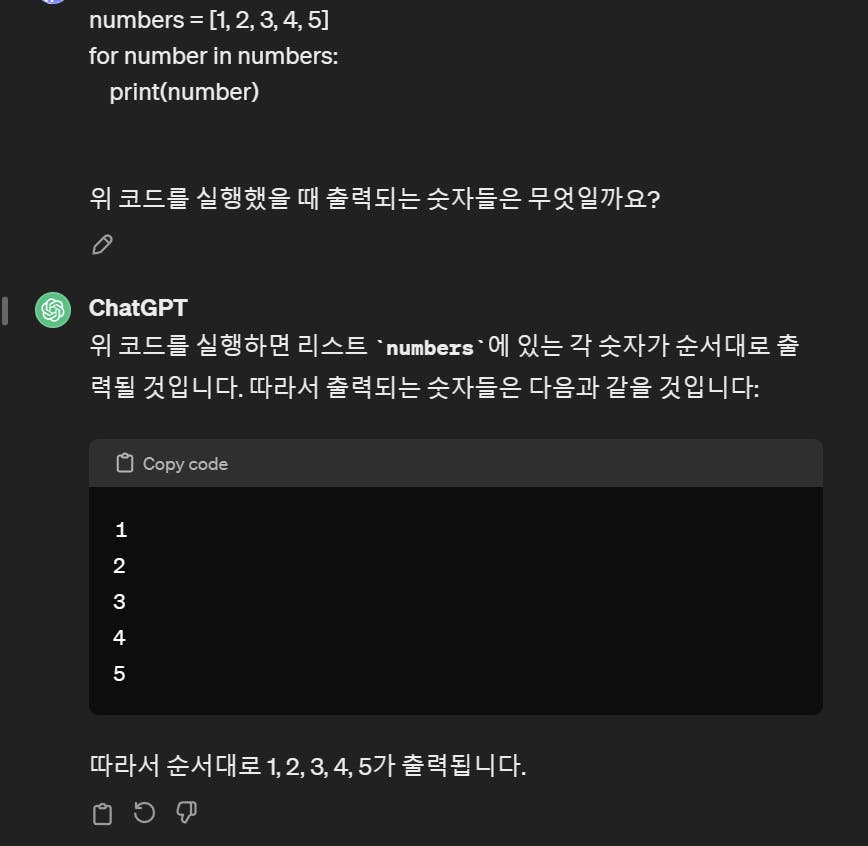The image size is (868, 846).
Task: Copy ChatGPT's response with clipboard icon
Action: [102, 814]
